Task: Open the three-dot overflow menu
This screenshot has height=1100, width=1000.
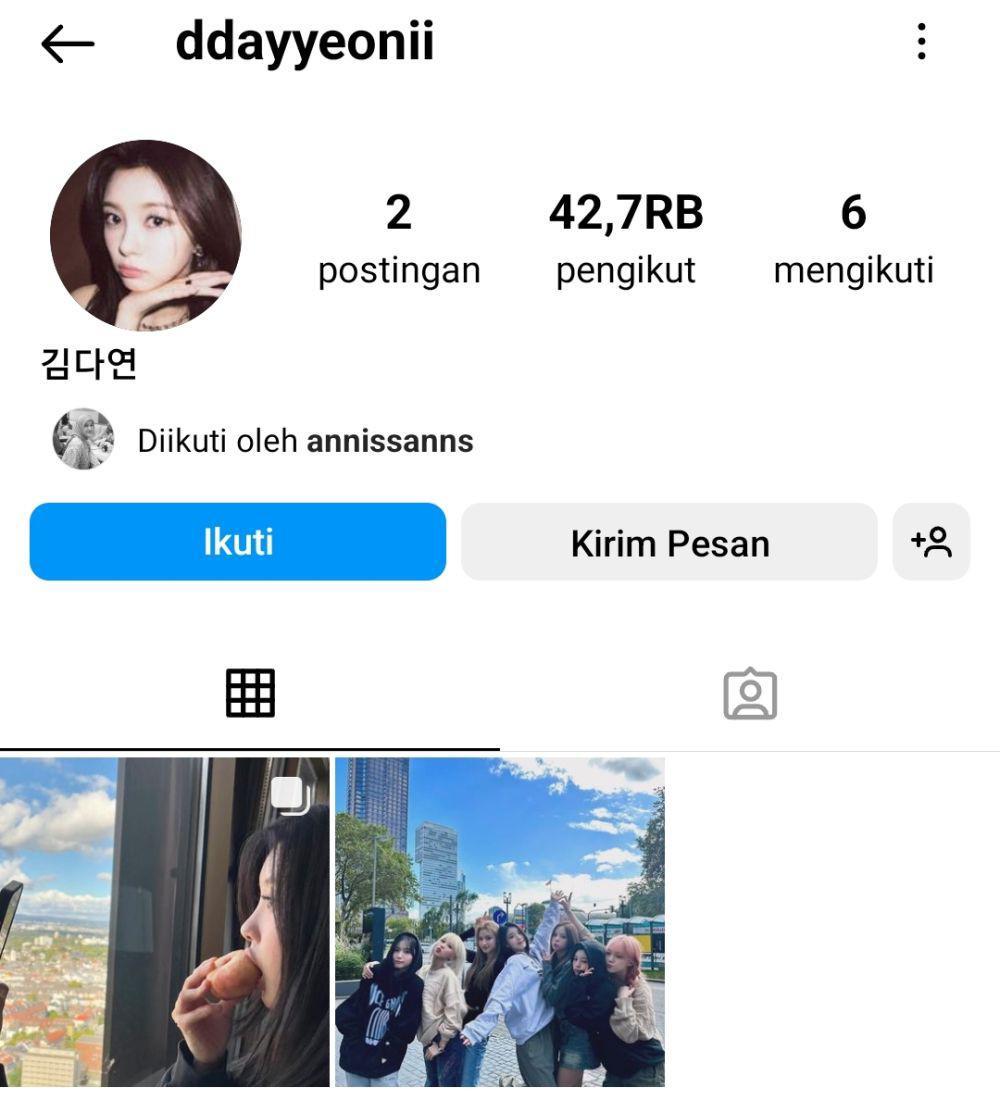Action: [x=921, y=42]
